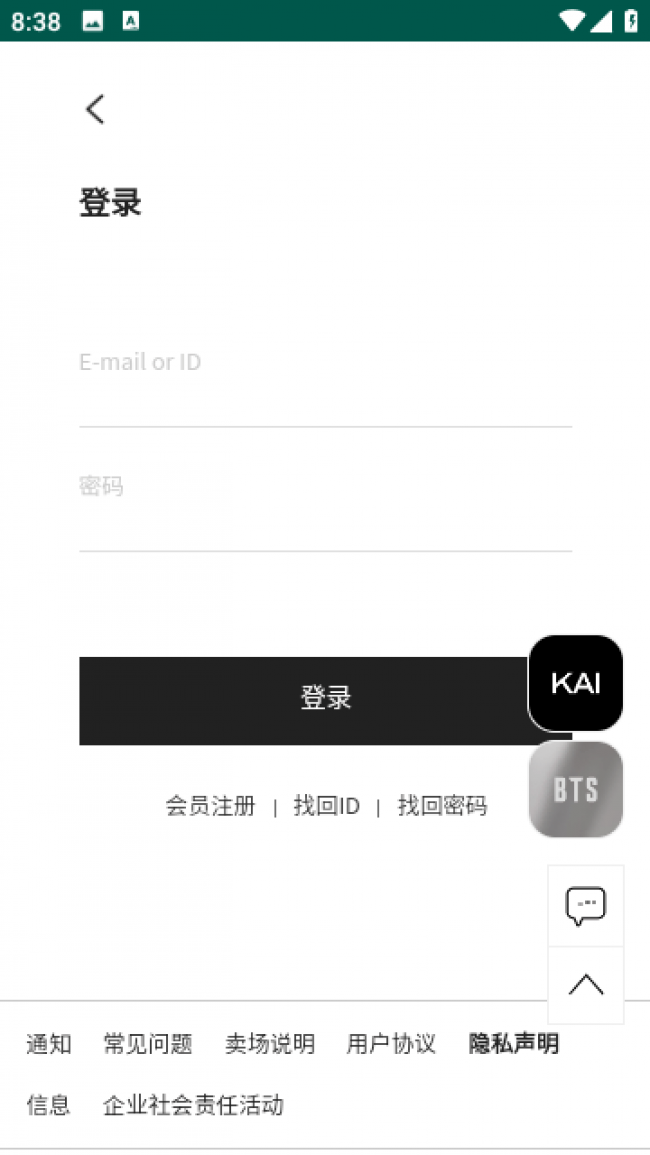Open the 找回ID link
650x1155 pixels.
pyautogui.click(x=326, y=806)
